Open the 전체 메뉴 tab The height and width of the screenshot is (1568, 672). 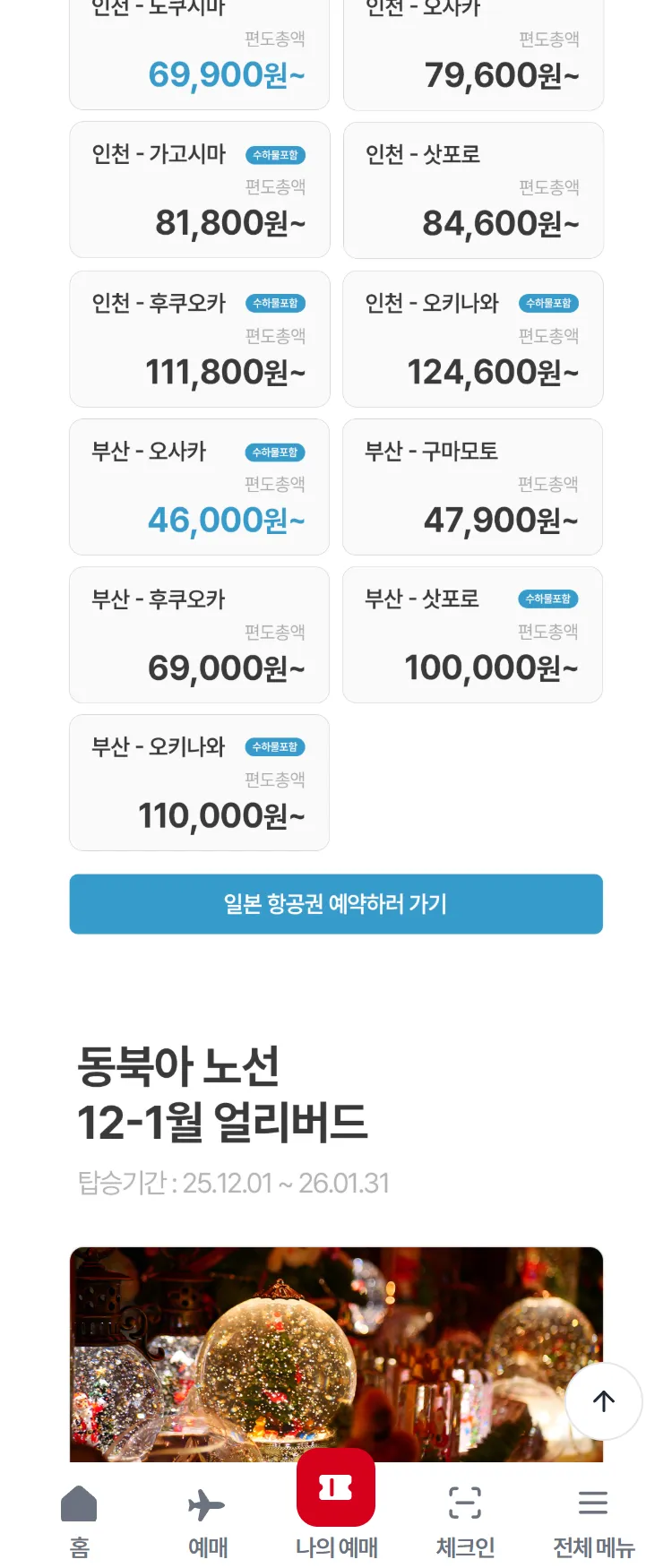593,1519
